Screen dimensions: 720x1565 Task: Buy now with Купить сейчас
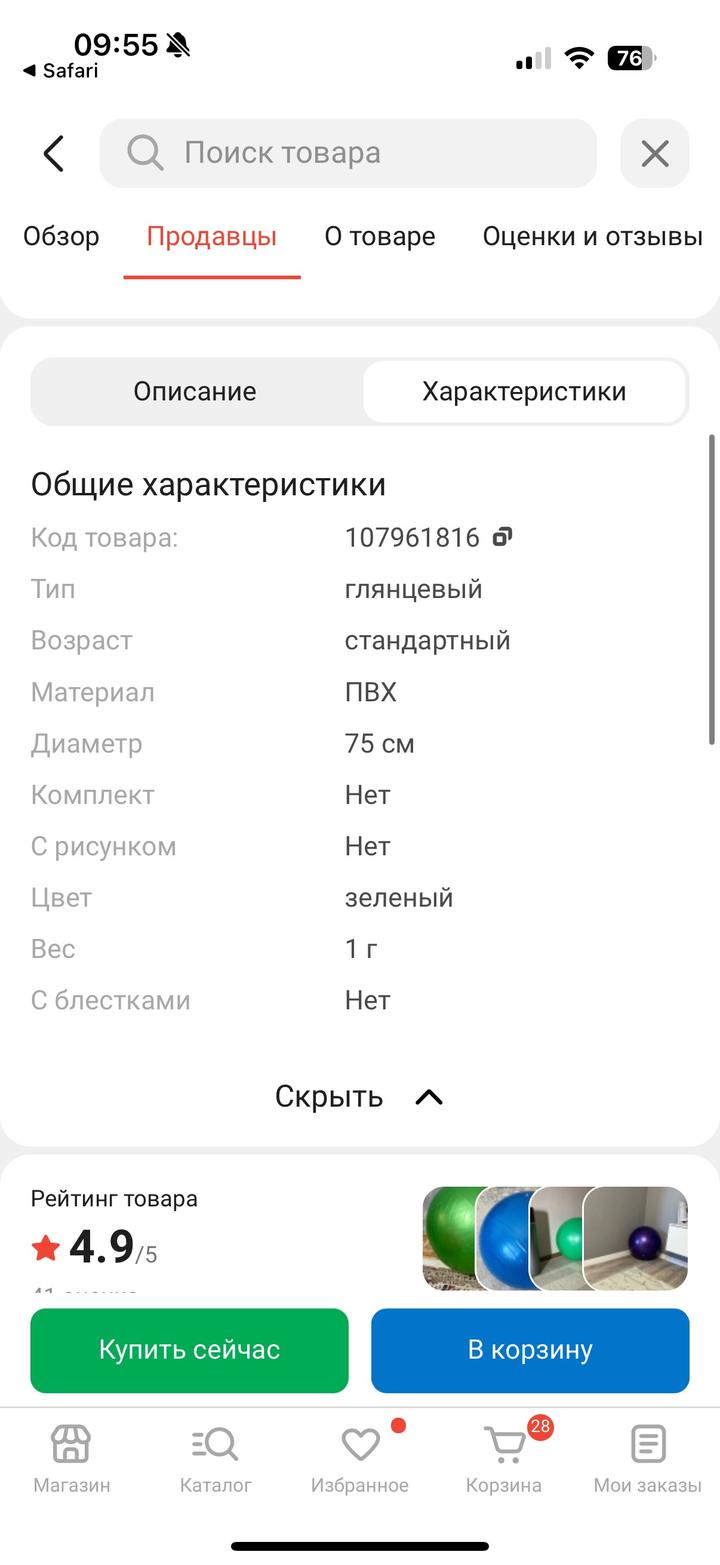tap(189, 1350)
